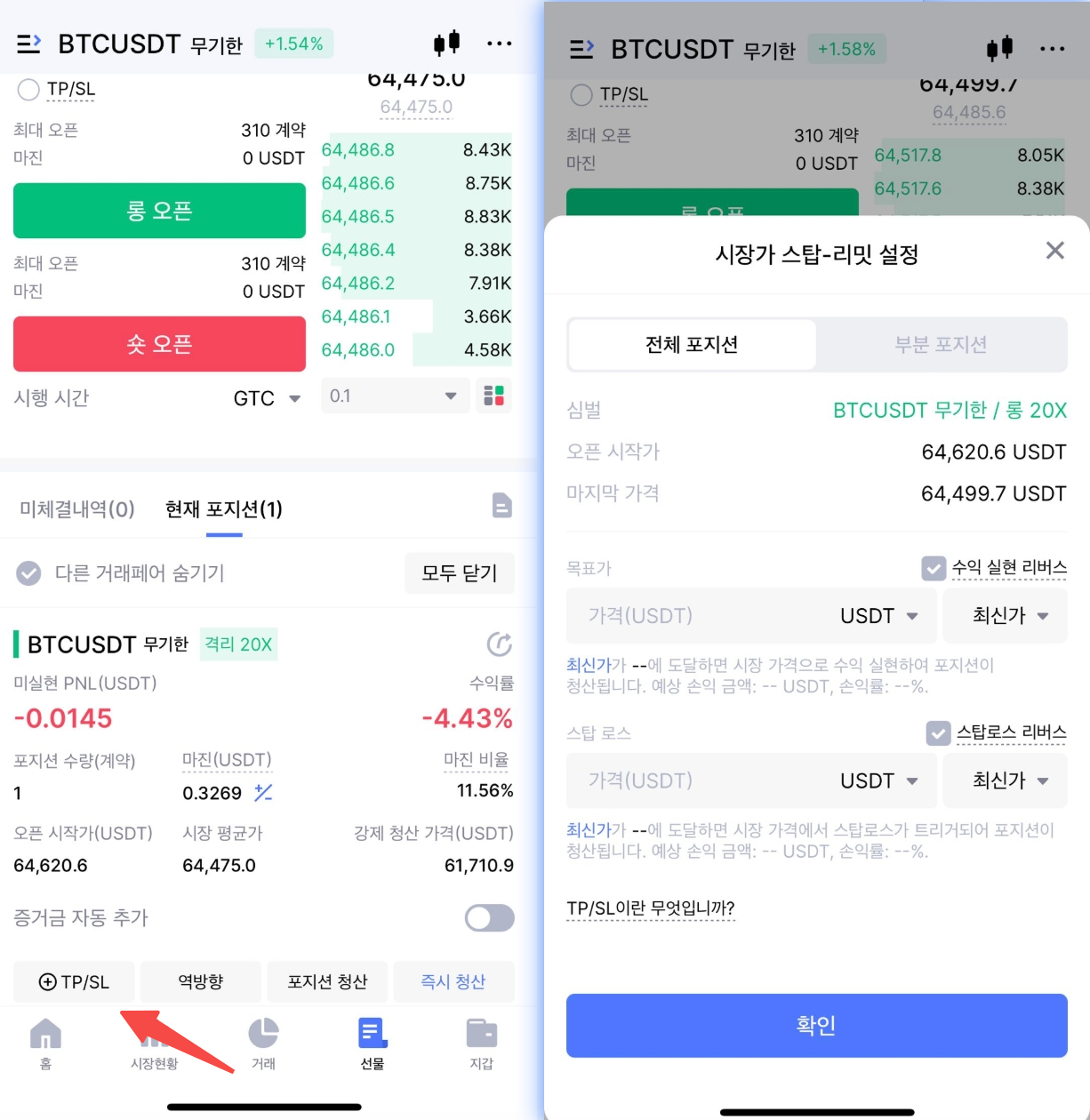Open the TP/SL이란 무엇입니까? link
Viewport: 1090px width, 1120px height.
tap(651, 908)
